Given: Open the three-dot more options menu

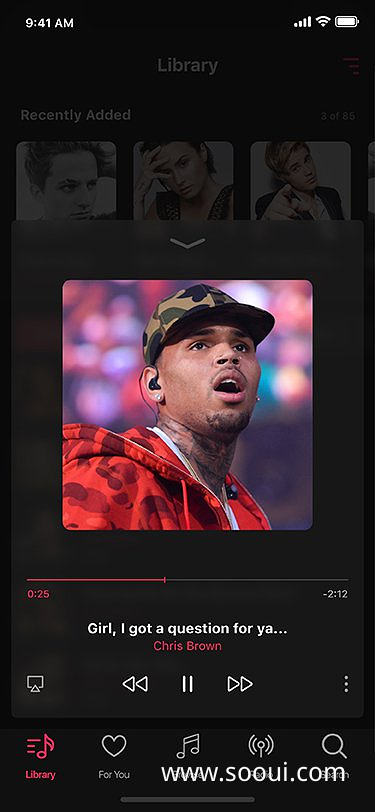Looking at the screenshot, I should point(346,684).
